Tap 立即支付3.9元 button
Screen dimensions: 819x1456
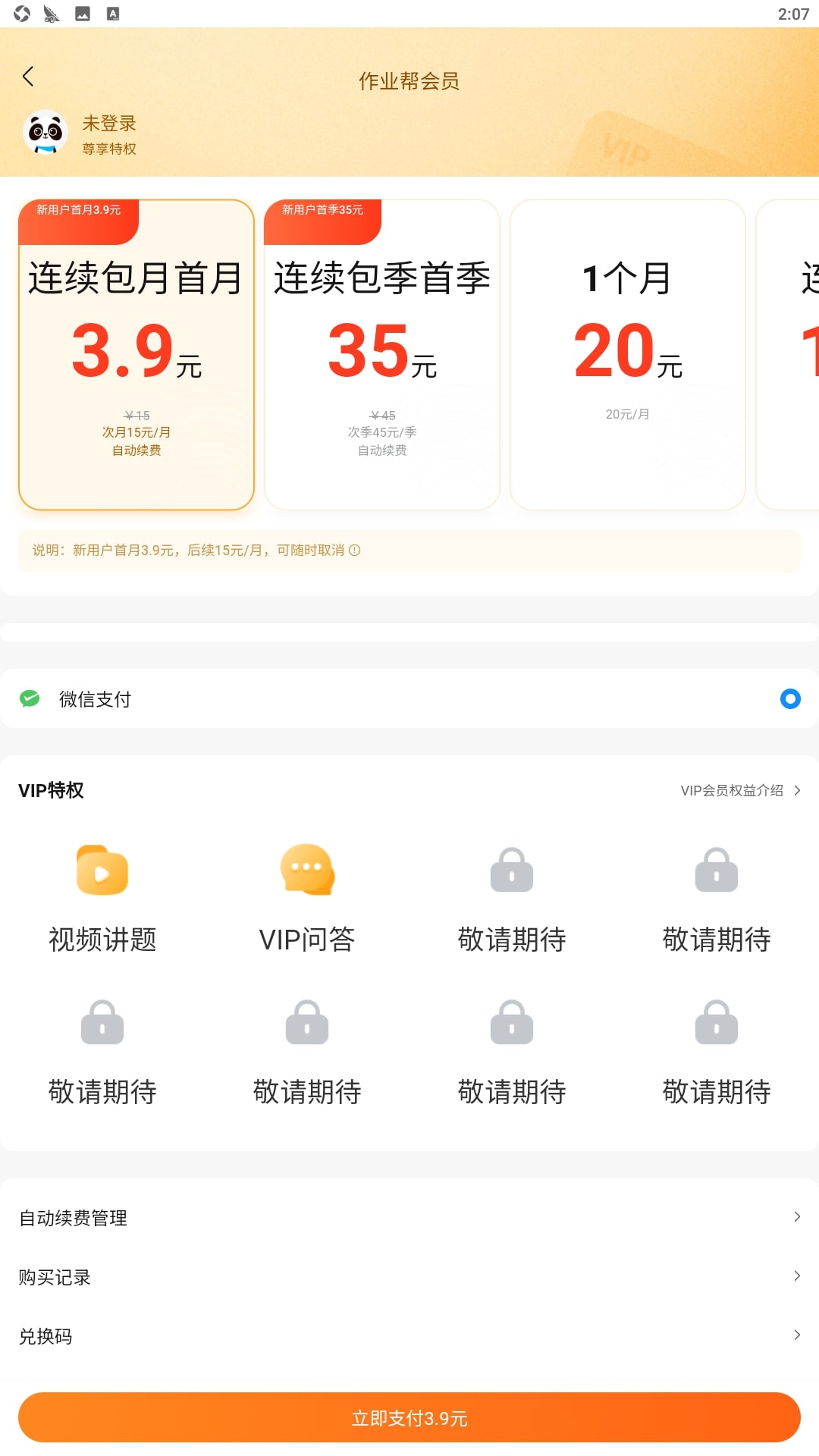[409, 1418]
